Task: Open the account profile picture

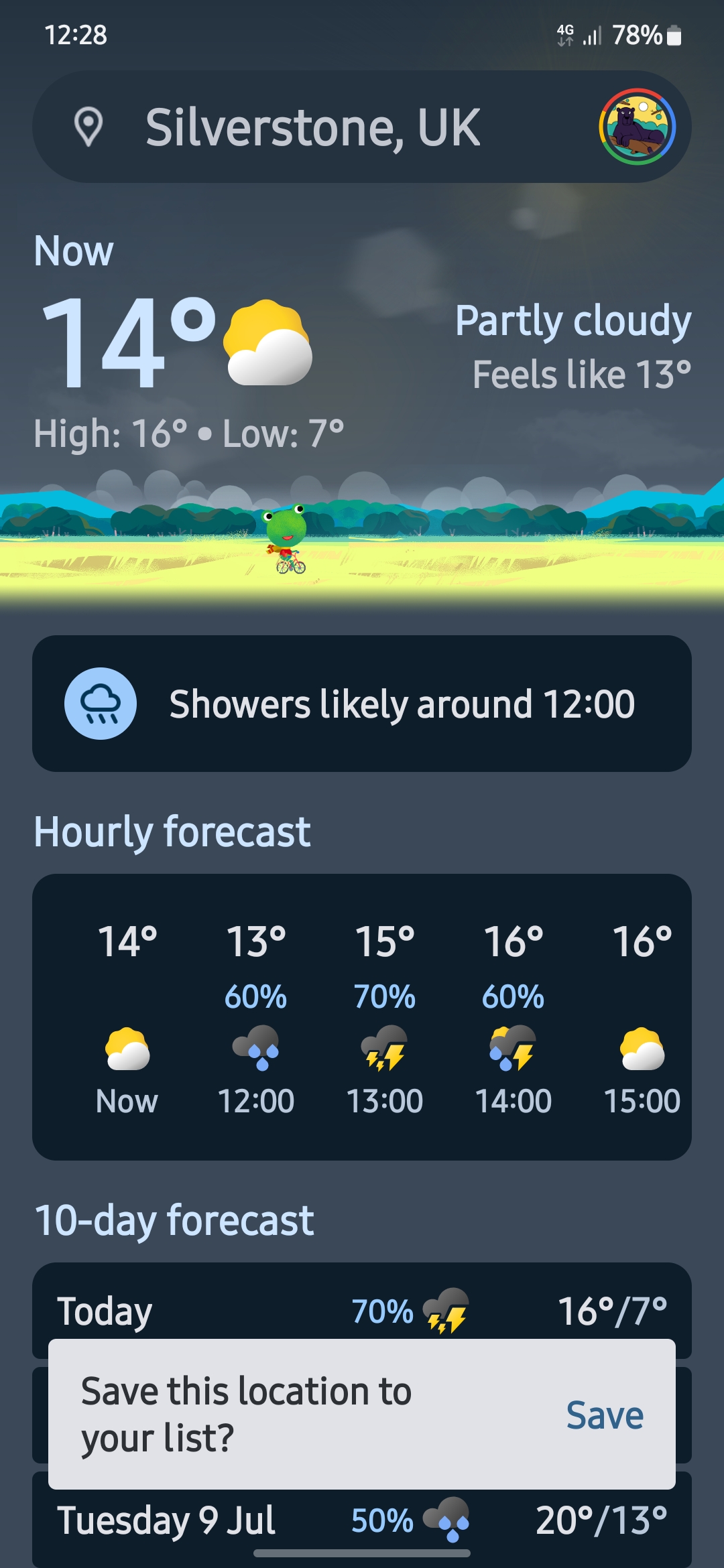Action: pyautogui.click(x=636, y=127)
